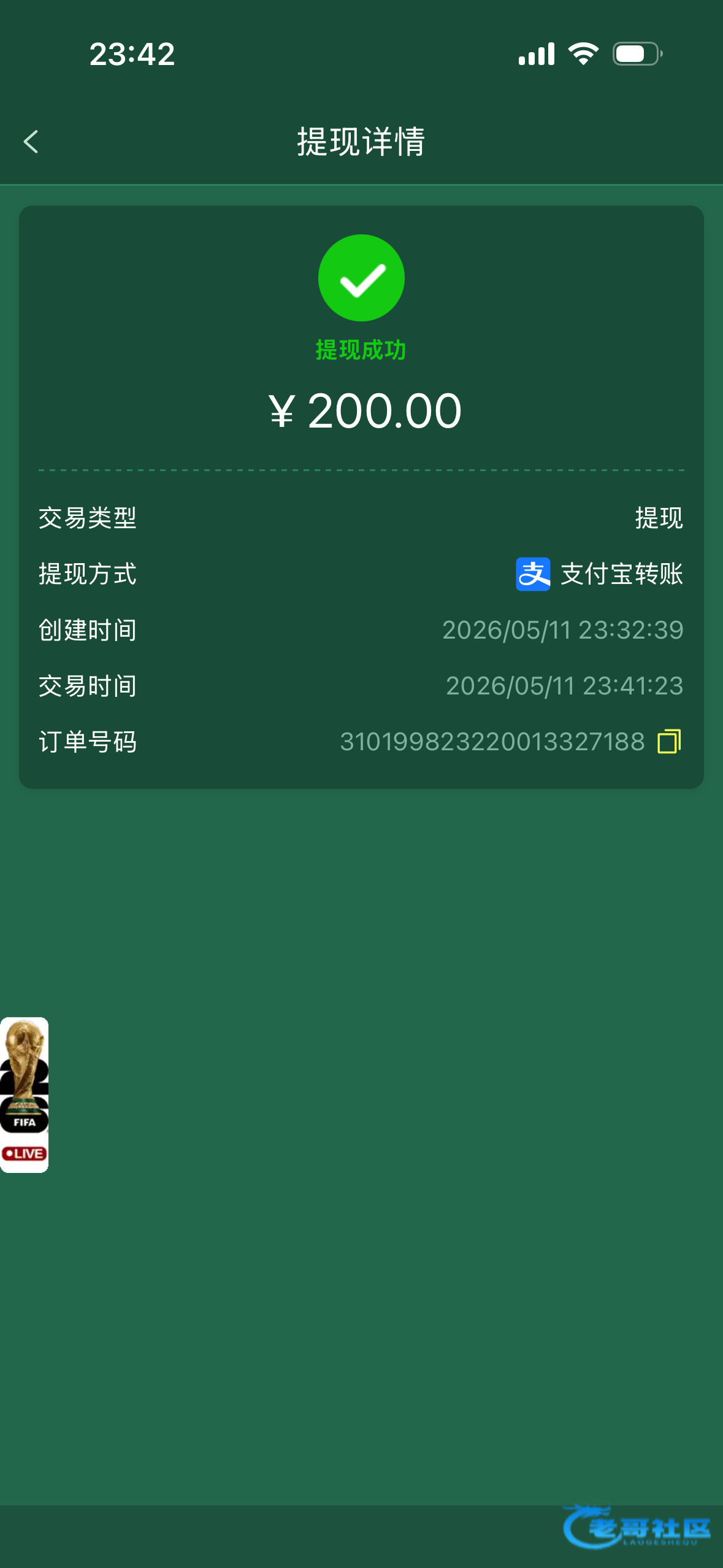This screenshot has width=723, height=1568.
Task: Open the floating FIFA LIVE widget
Action: (x=24, y=1094)
